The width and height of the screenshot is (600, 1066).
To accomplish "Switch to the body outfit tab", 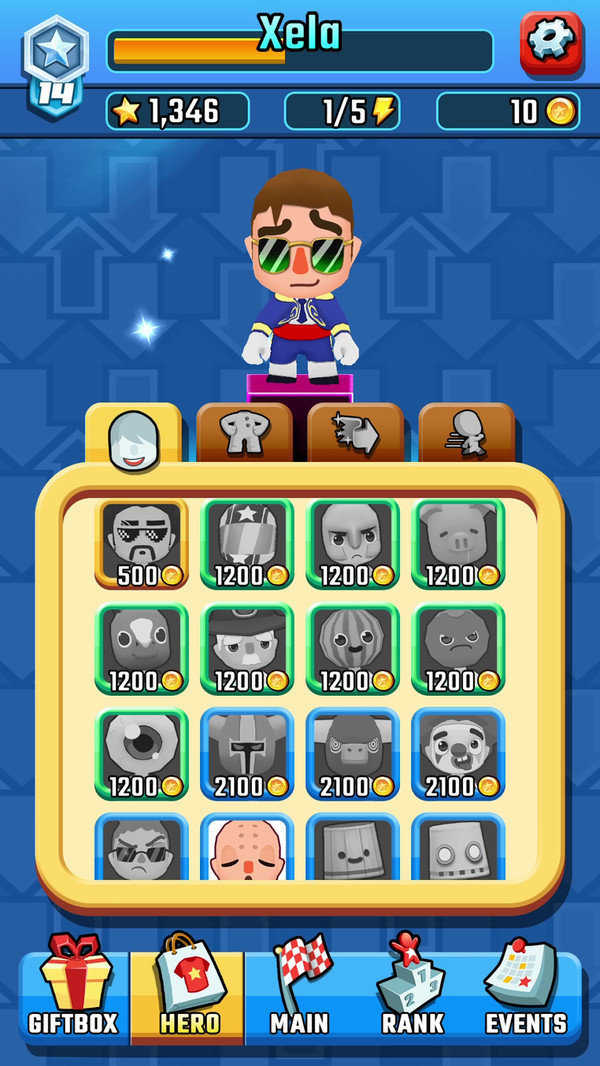I will 244,436.
